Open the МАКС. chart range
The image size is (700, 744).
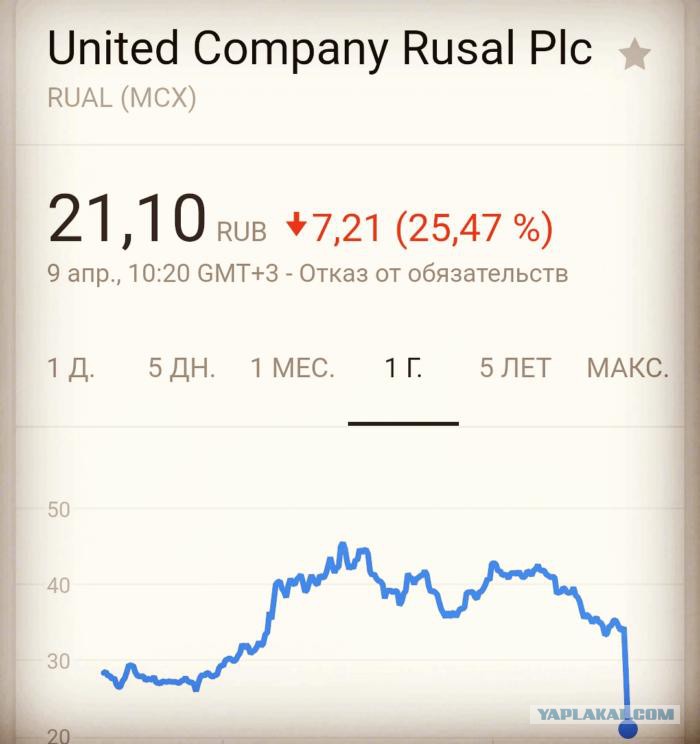[628, 368]
